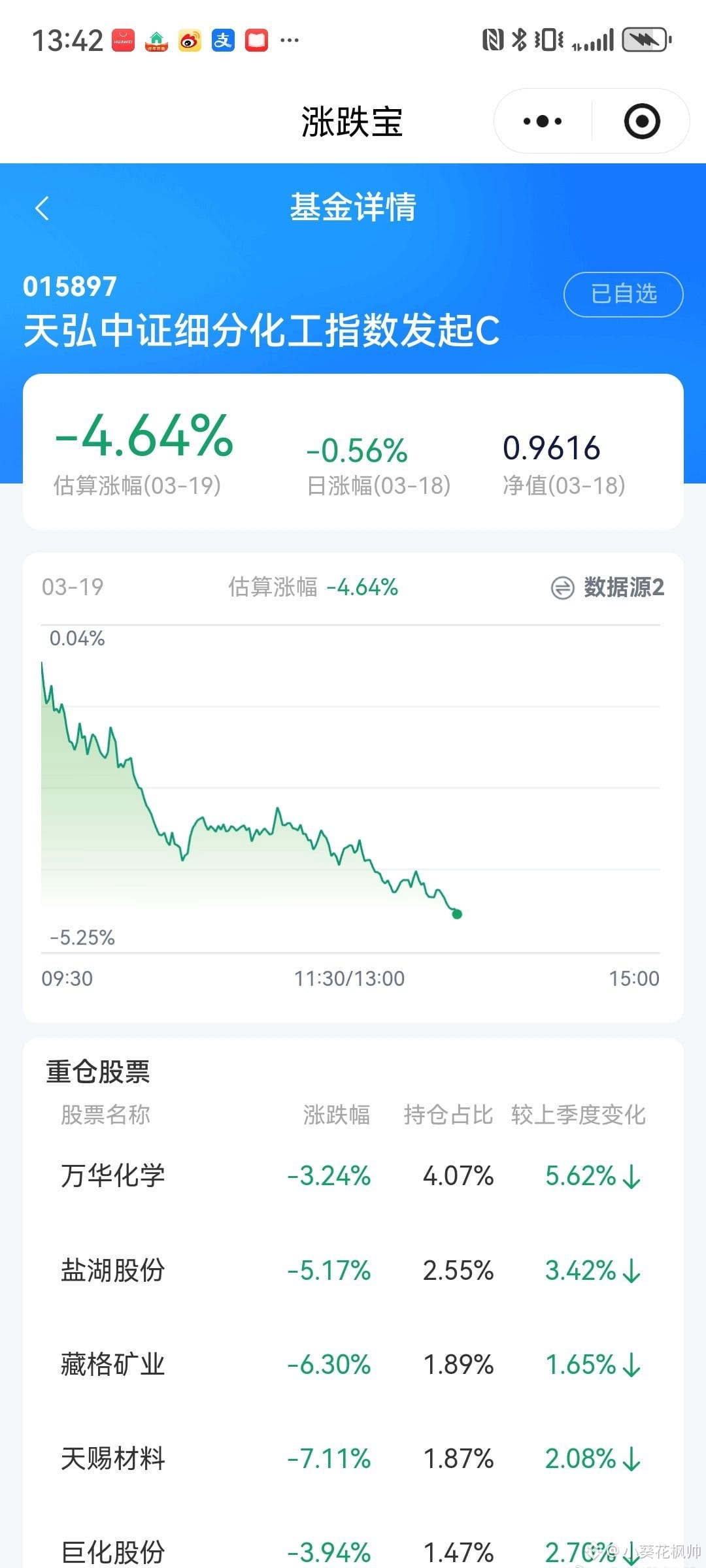Close the mini program with the circle button
Image resolution: width=706 pixels, height=1568 pixels.
click(642, 122)
